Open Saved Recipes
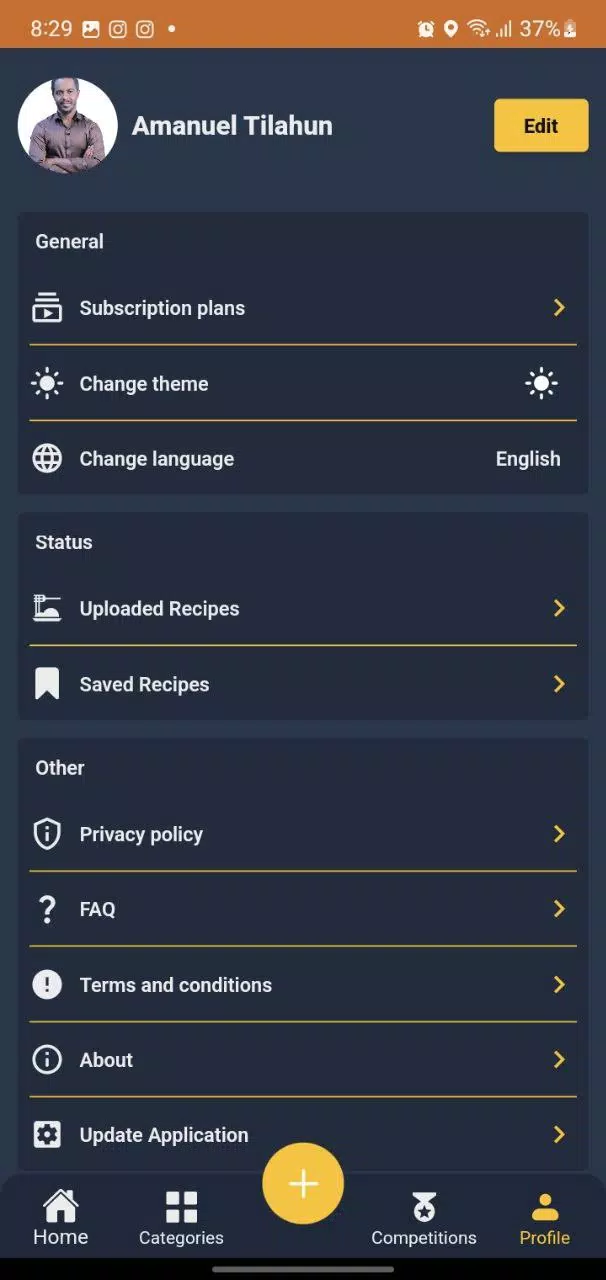Image resolution: width=606 pixels, height=1280 pixels. click(302, 684)
